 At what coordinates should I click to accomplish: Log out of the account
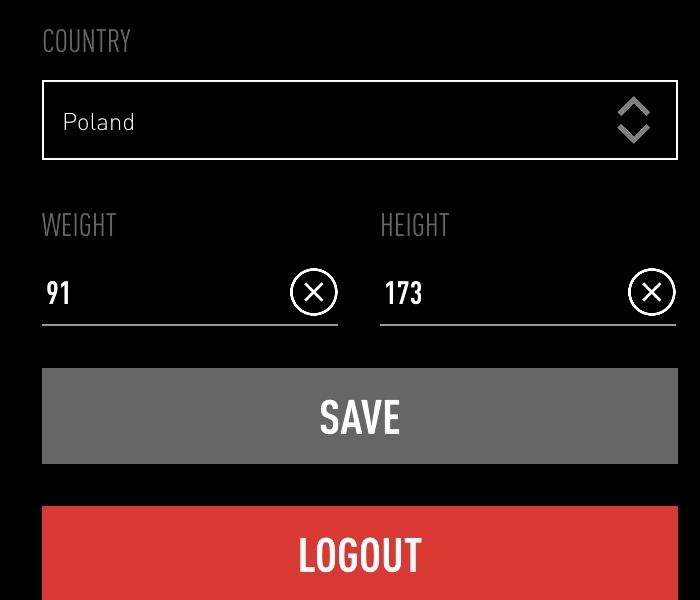[x=359, y=554]
